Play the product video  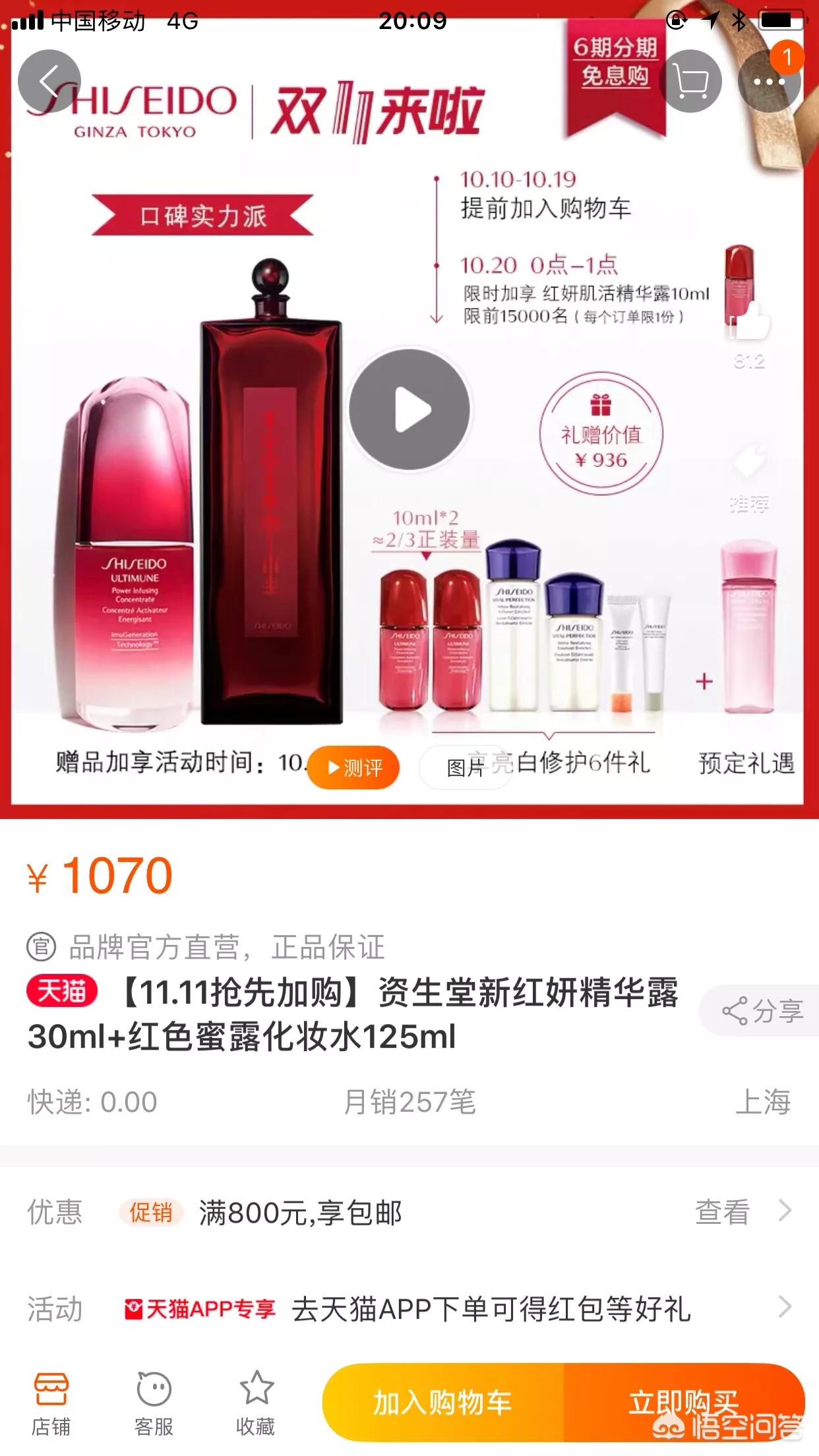coord(409,409)
